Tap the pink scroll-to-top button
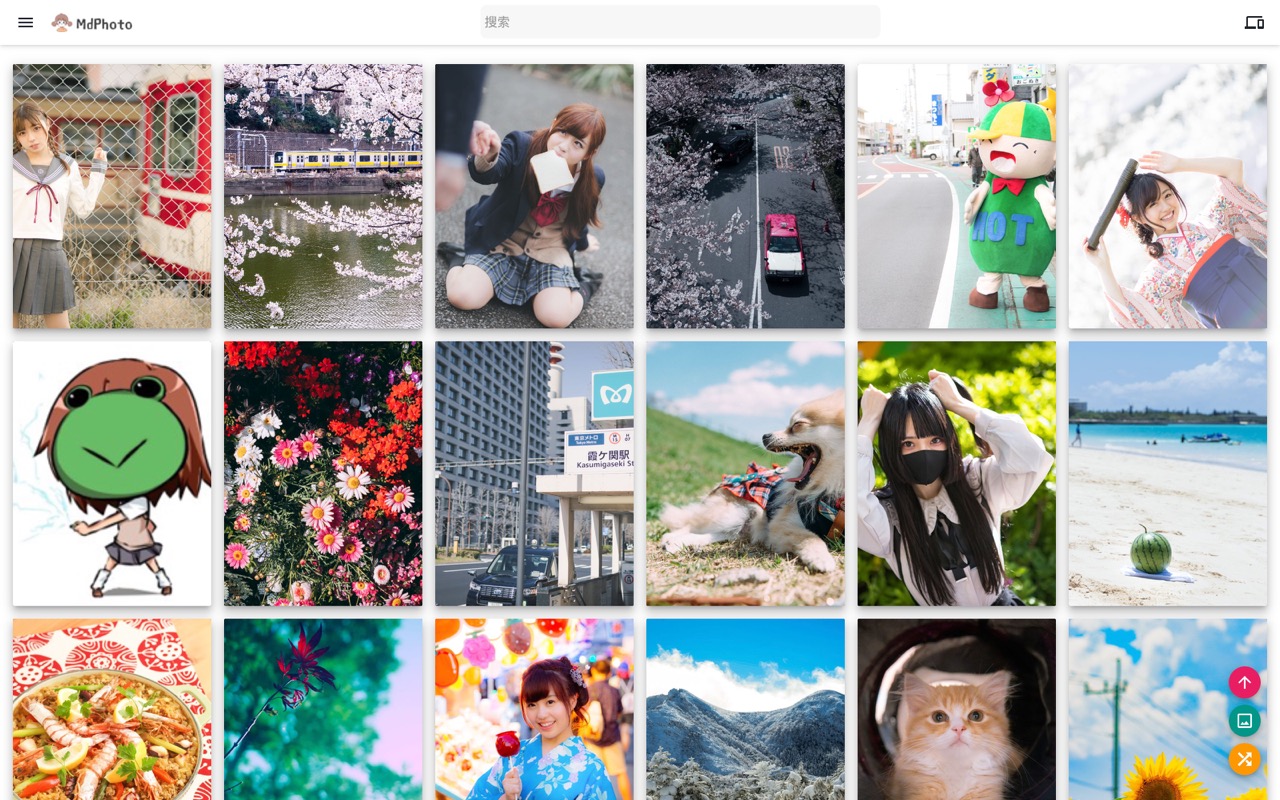 point(1244,683)
